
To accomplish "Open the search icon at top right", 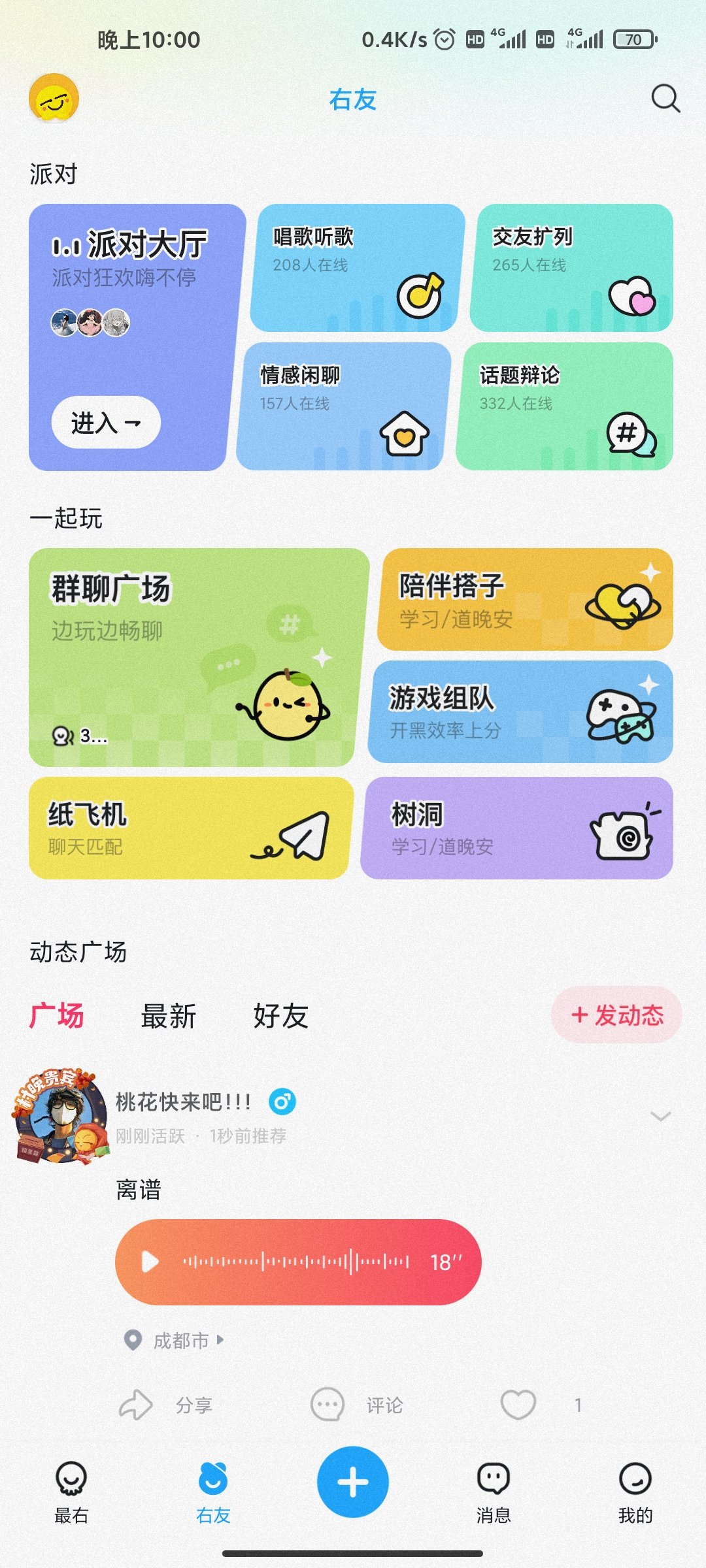I will coord(665,99).
